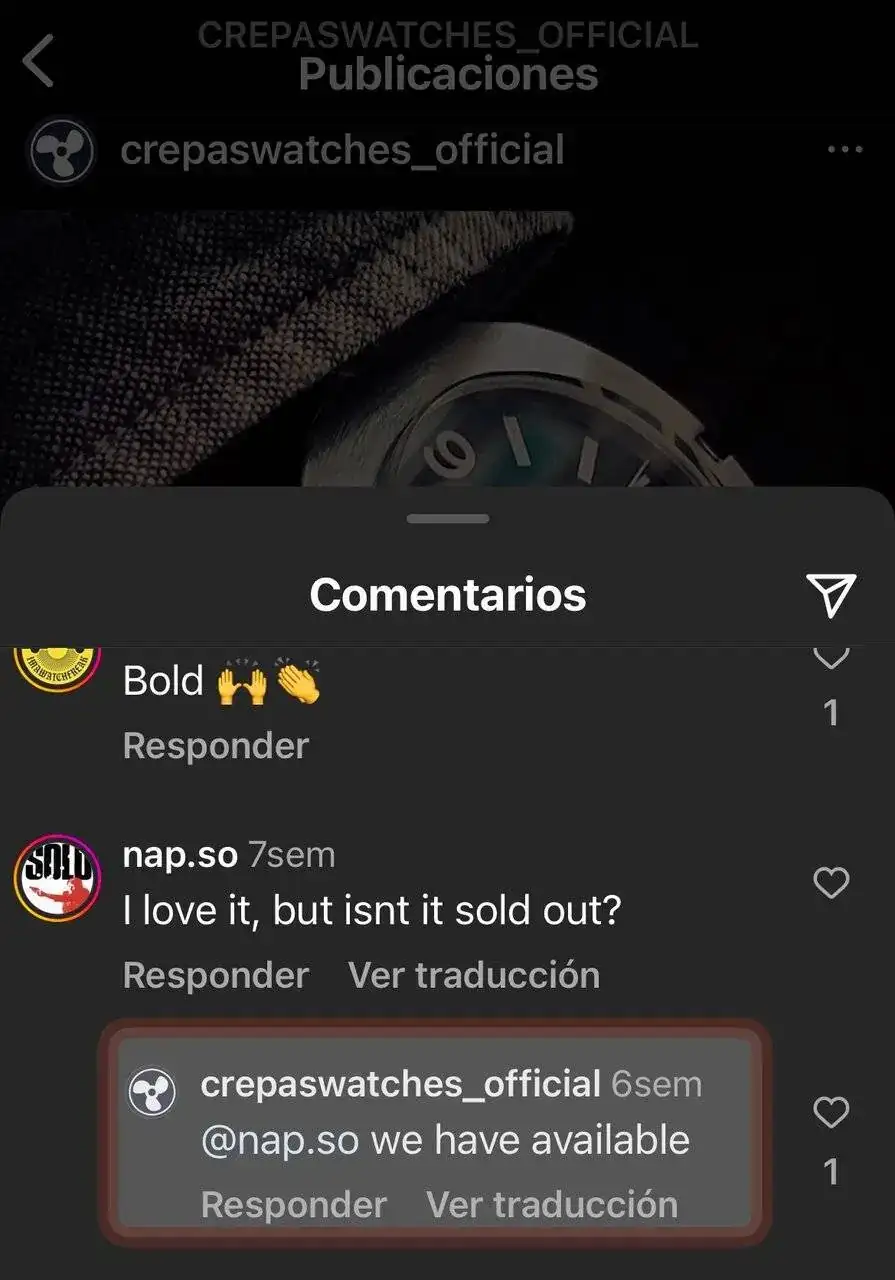
Task: Open the post's three-dot options menu
Action: 845,150
